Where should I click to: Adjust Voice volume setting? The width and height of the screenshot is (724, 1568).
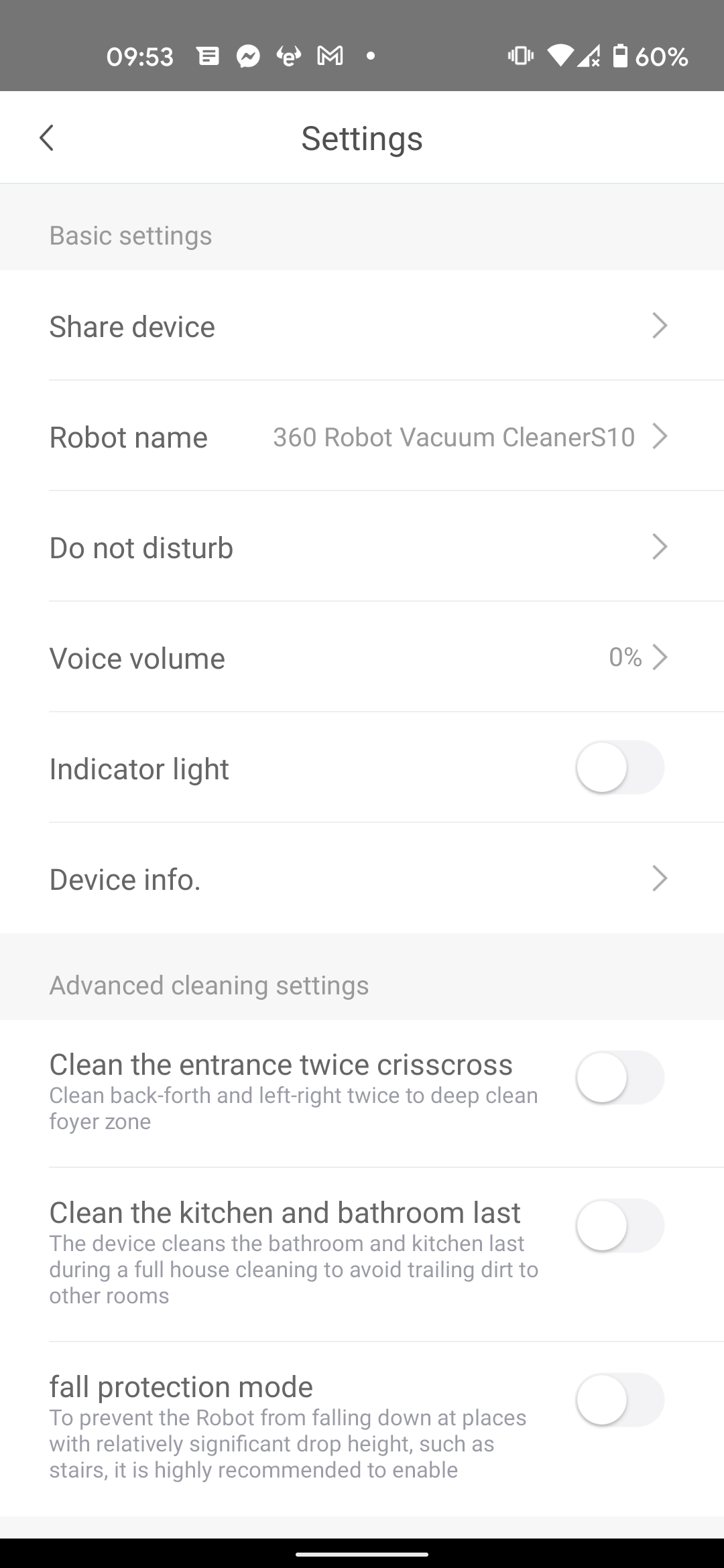click(x=362, y=657)
